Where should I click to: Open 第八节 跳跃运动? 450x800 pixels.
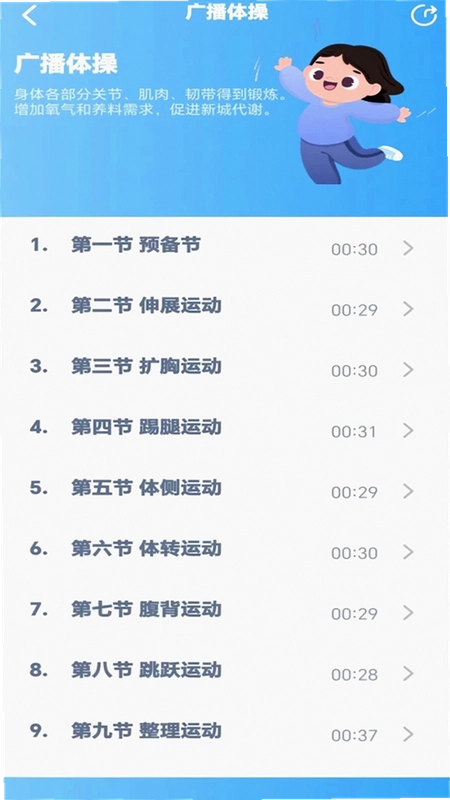225,673
